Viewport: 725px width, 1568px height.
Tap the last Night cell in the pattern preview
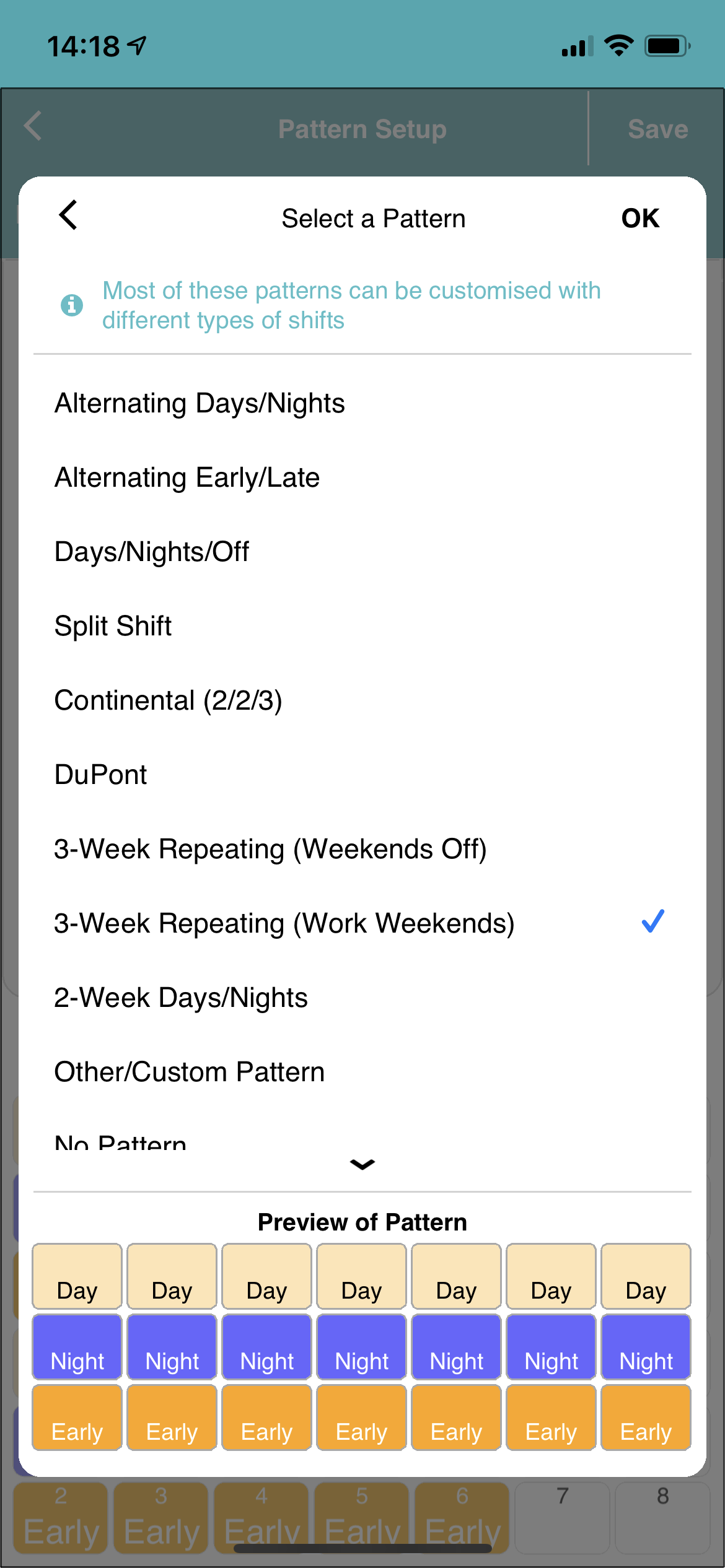click(x=646, y=1347)
